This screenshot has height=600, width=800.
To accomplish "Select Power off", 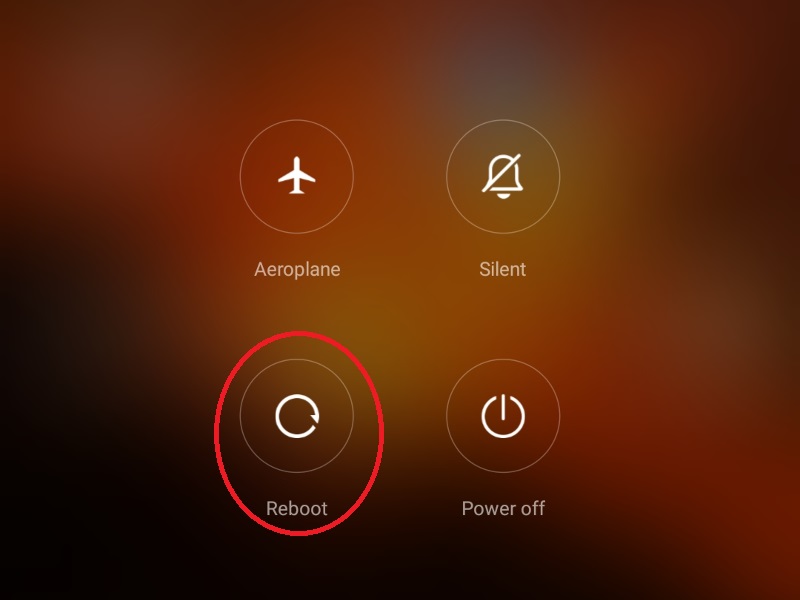I will pos(502,415).
